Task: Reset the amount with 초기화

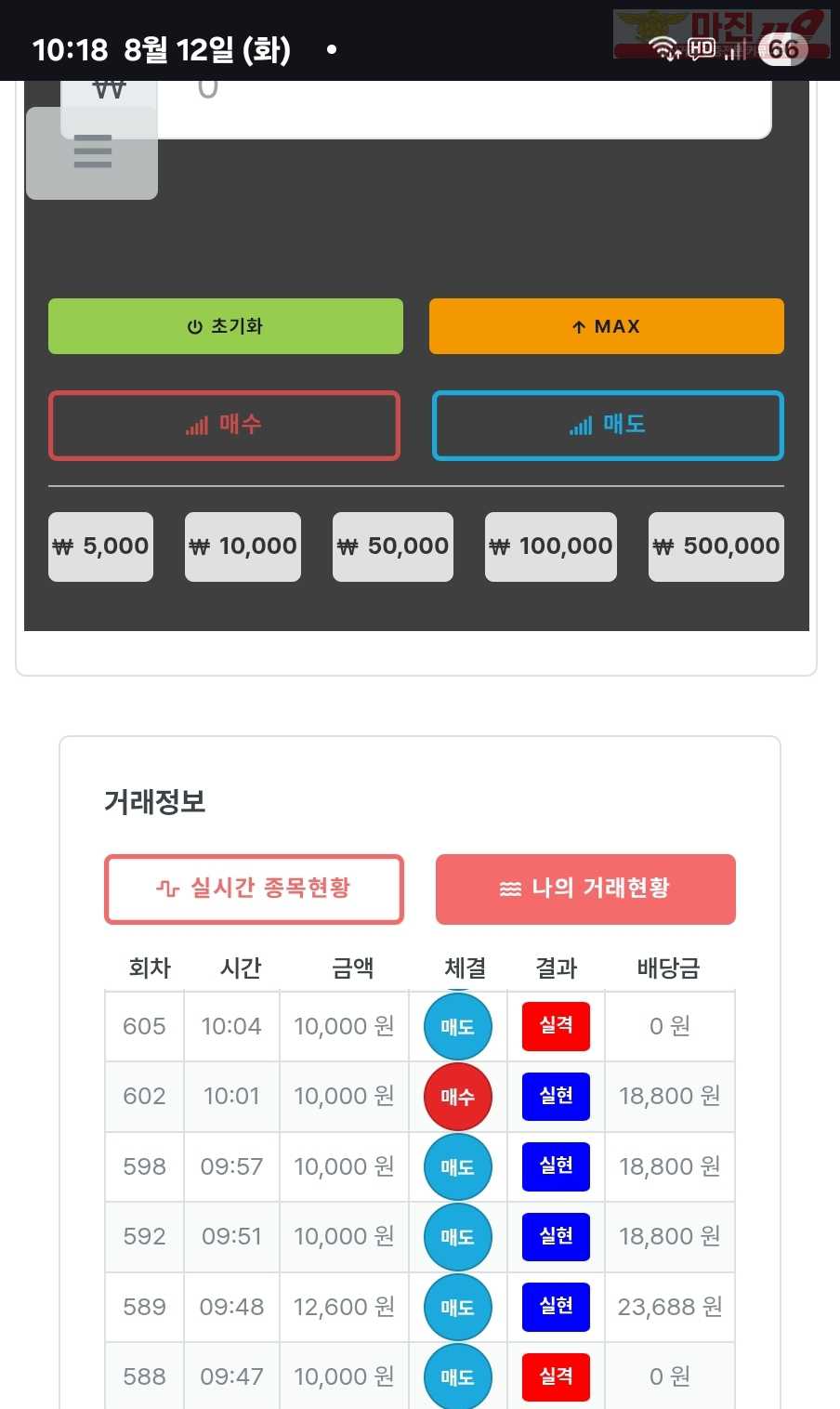Action: point(226,326)
